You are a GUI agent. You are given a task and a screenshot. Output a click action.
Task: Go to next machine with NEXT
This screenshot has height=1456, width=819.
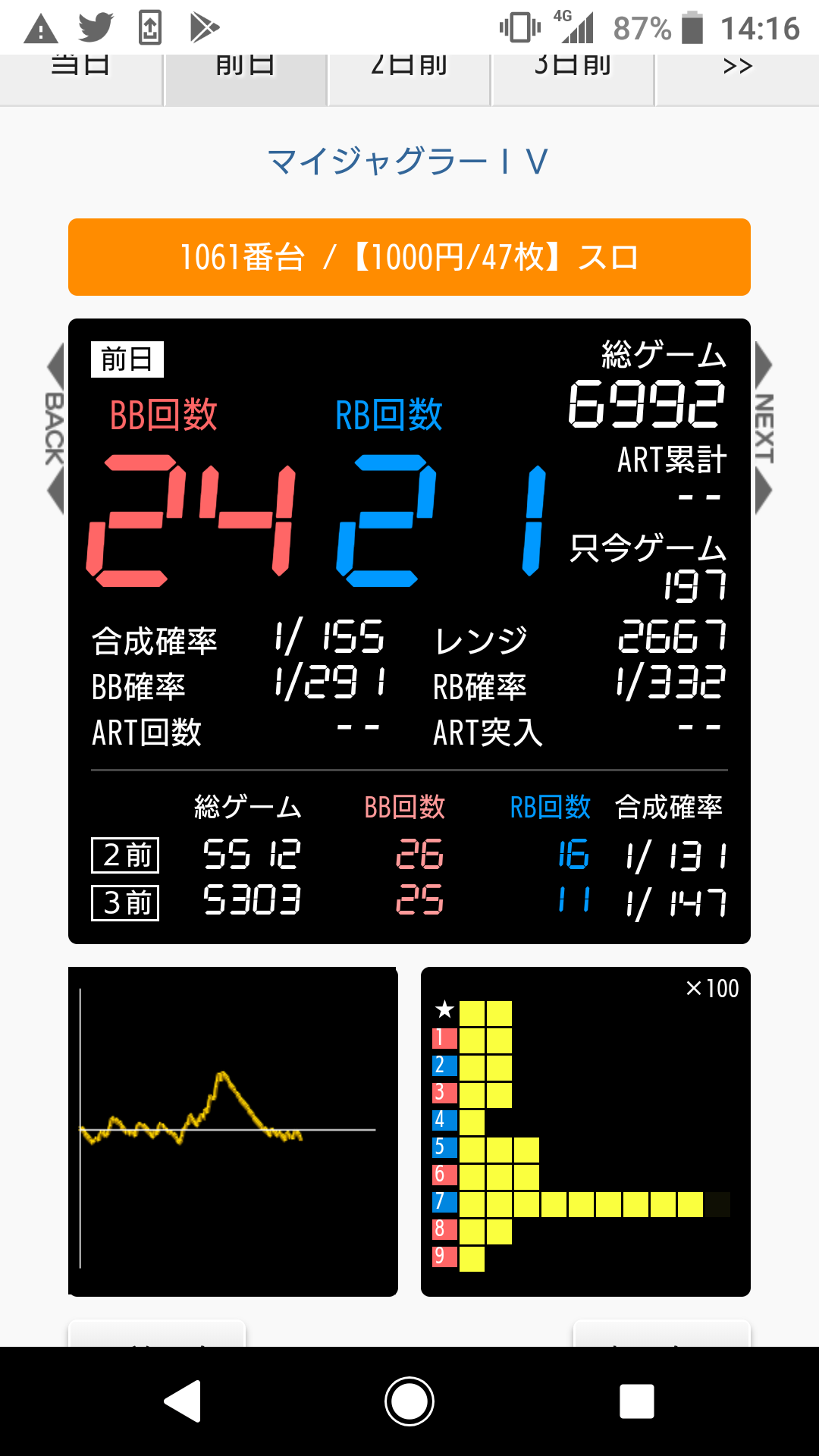(764, 428)
